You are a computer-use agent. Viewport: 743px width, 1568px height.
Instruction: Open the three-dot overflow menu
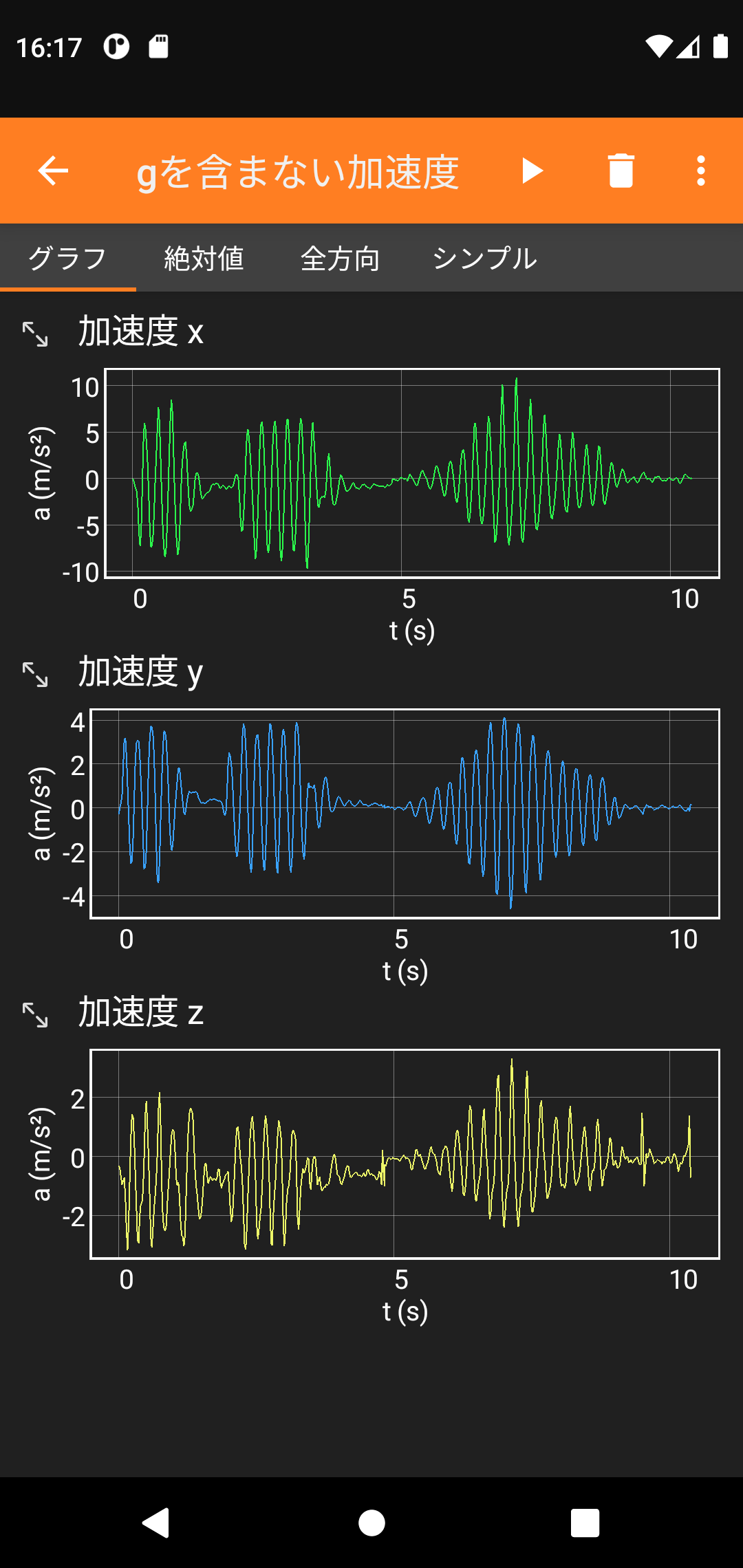pos(700,171)
